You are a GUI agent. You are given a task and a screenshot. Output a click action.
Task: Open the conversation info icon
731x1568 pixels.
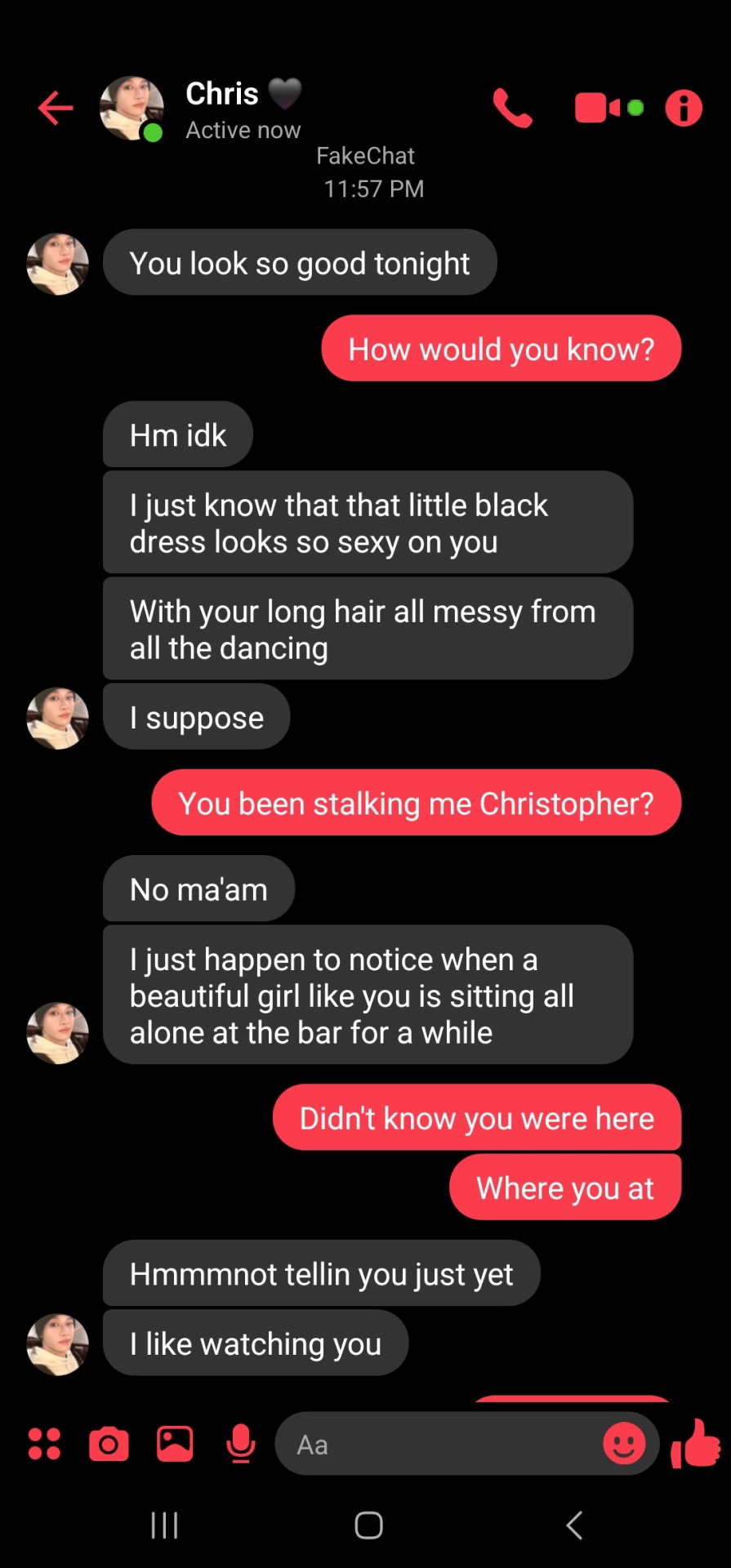[x=684, y=109]
